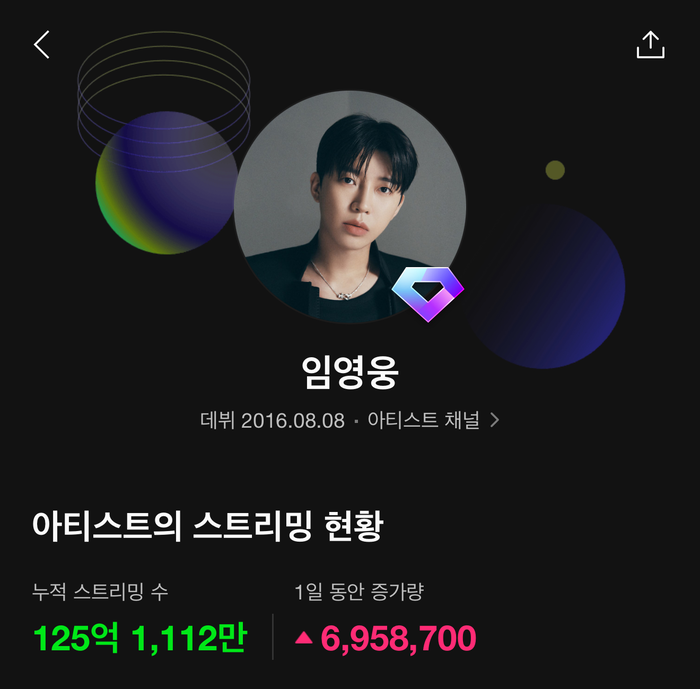The width and height of the screenshot is (700, 689).
Task: Go back using the top-left arrow
Action: click(x=41, y=45)
